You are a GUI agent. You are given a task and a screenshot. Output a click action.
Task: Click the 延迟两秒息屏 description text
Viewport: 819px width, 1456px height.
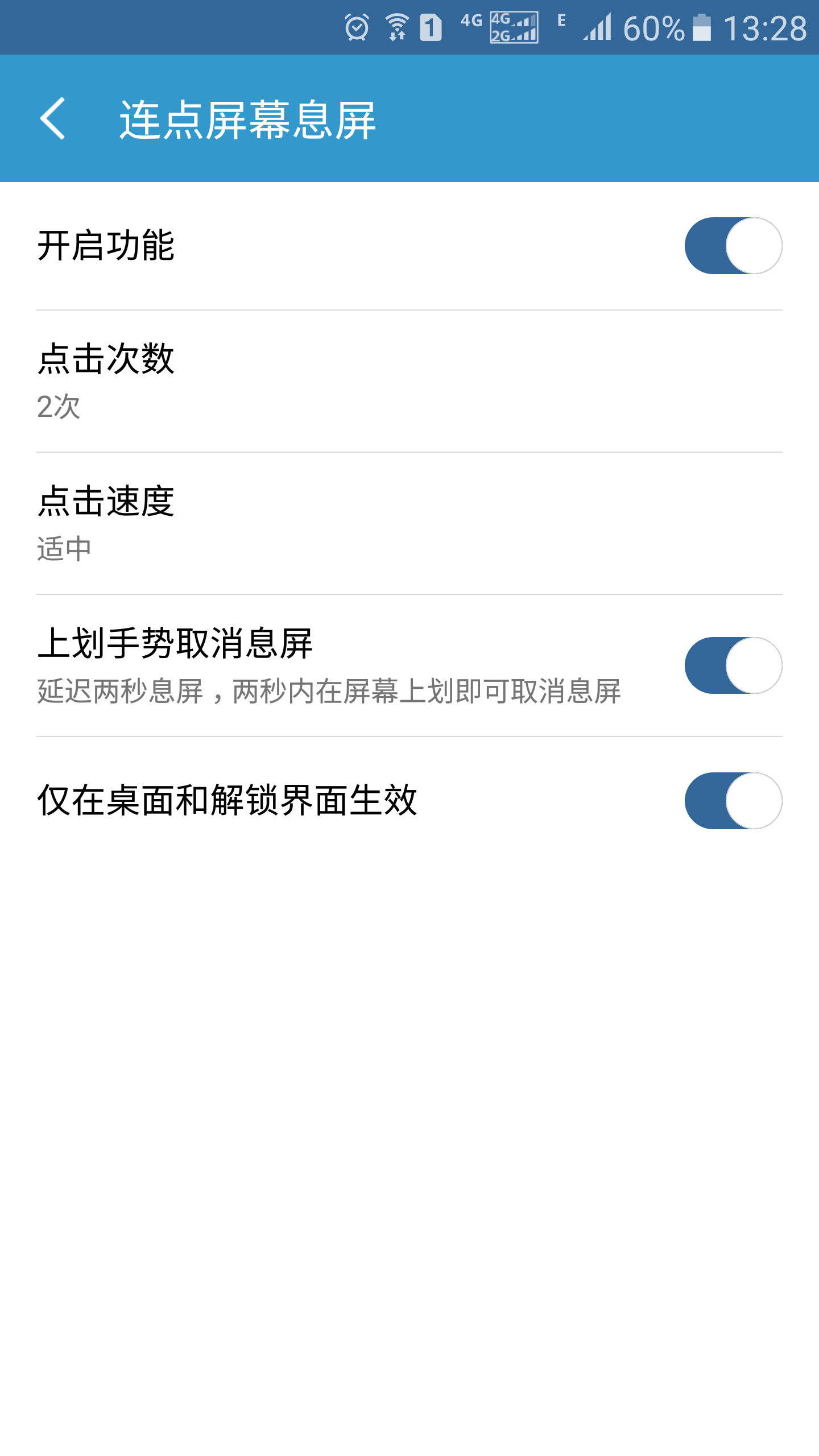[330, 705]
